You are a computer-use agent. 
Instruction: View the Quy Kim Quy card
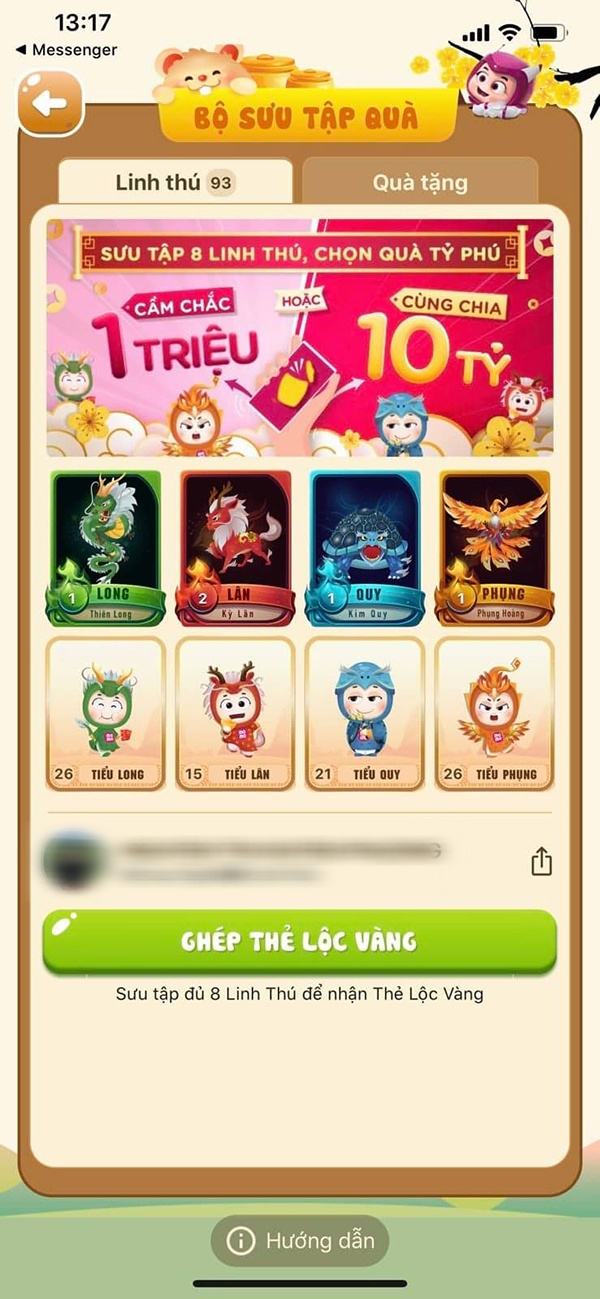coord(364,548)
